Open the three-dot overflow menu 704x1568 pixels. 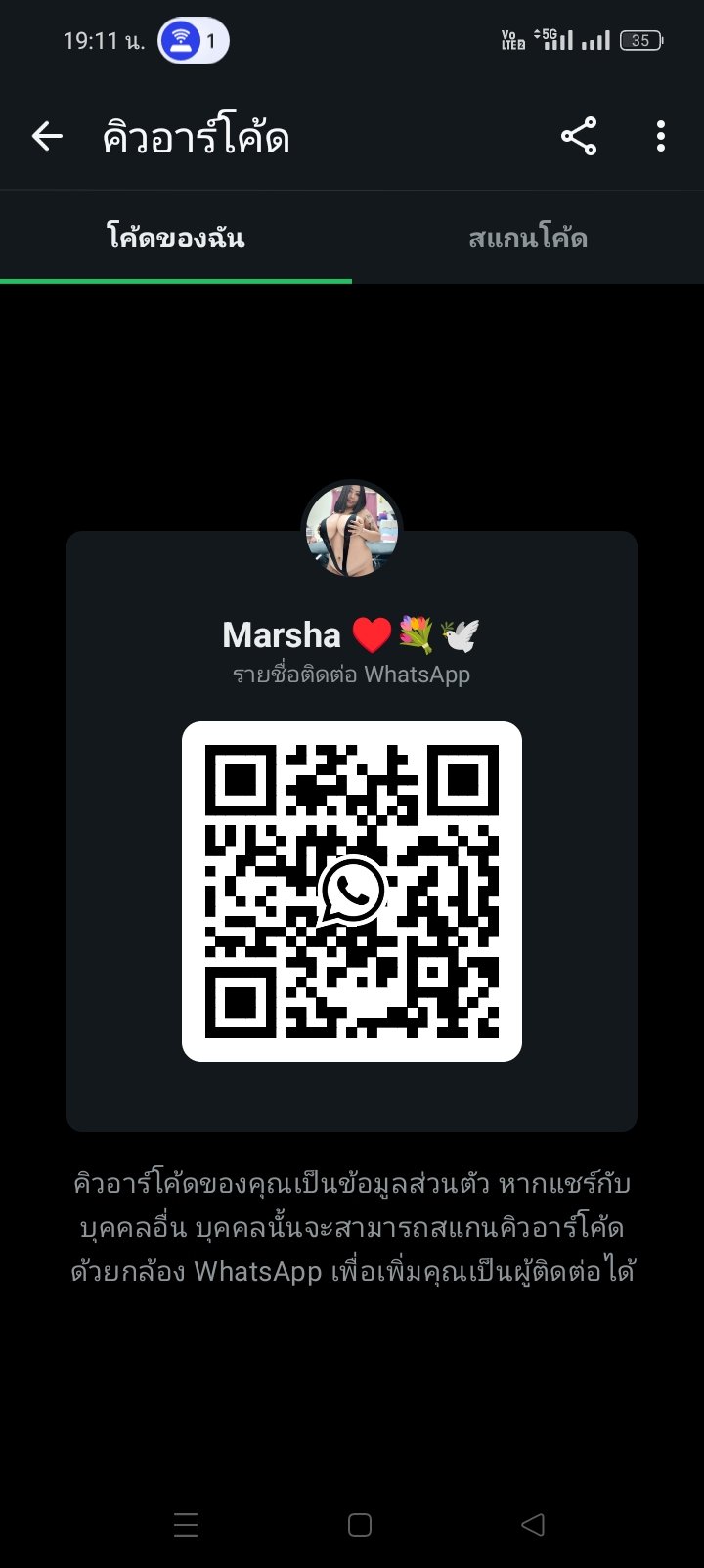[661, 137]
